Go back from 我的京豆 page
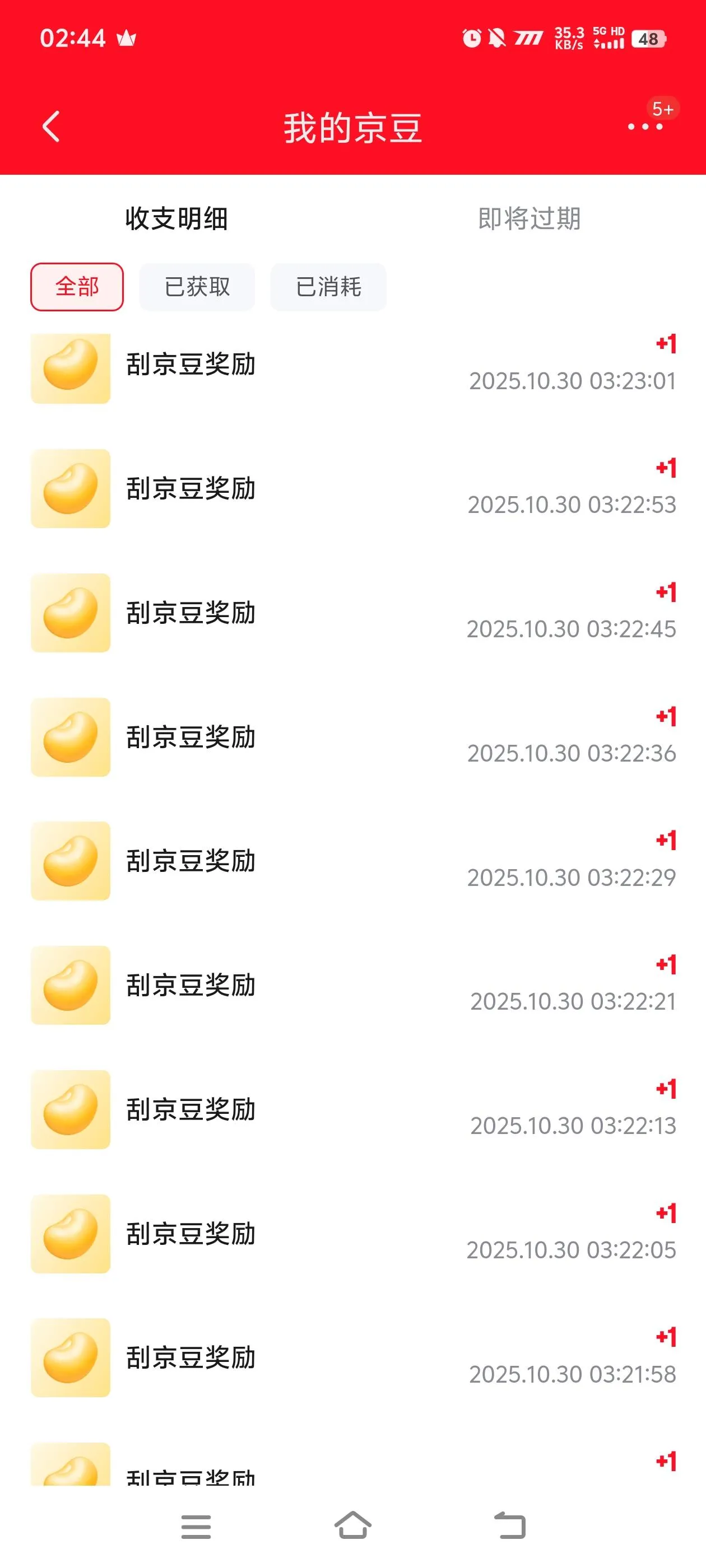The width and height of the screenshot is (706, 1568). pos(52,127)
